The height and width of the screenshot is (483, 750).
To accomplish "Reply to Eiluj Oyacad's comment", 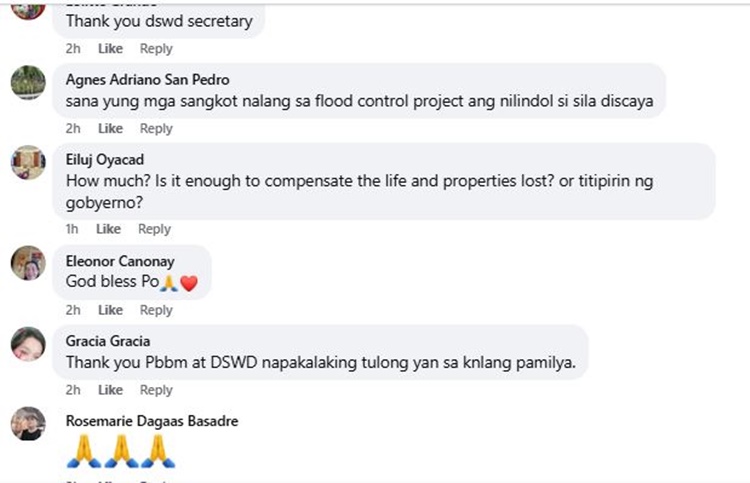I will (154, 229).
